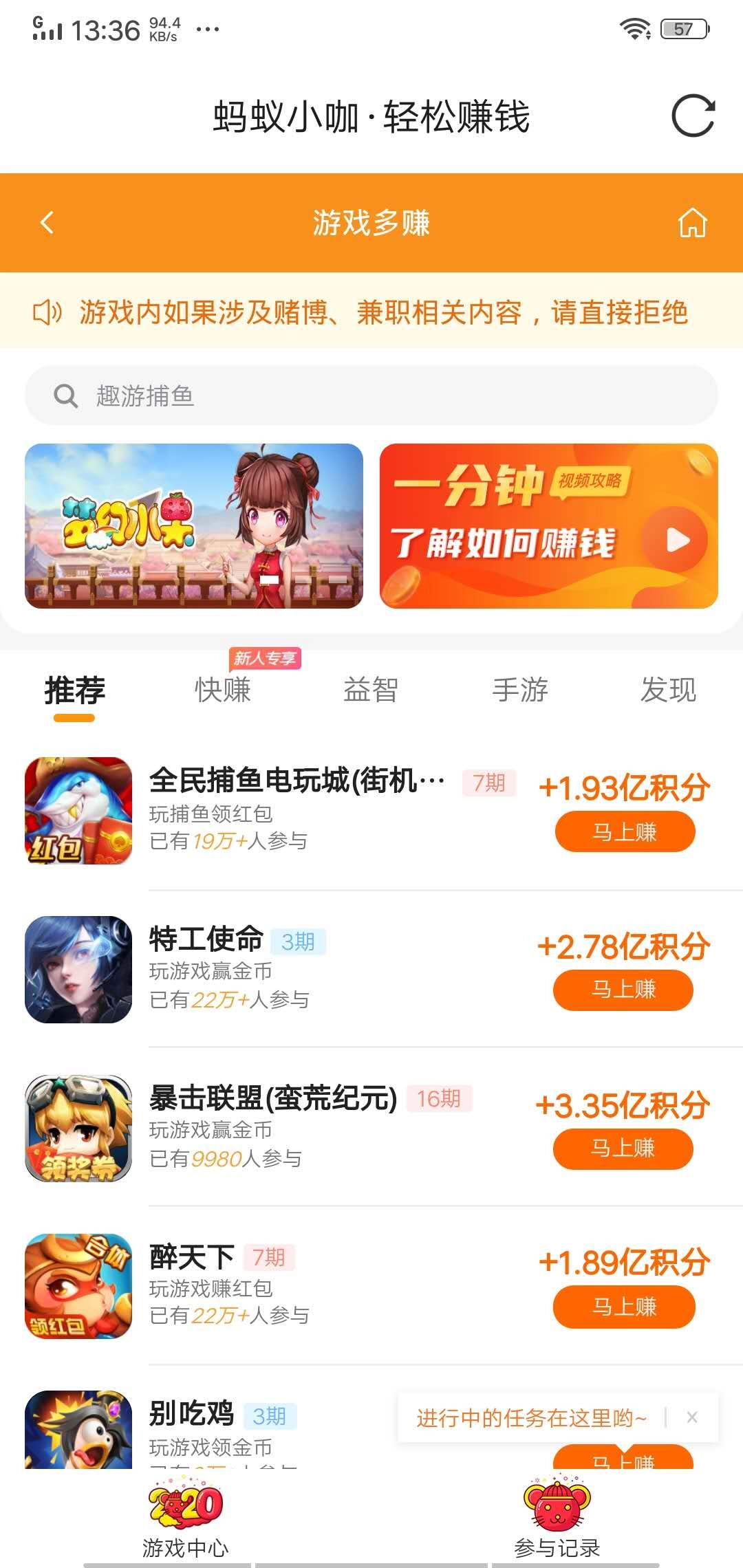Tap 马上赚 next to 特工使命
The width and height of the screenshot is (743, 1568).
coord(623,990)
